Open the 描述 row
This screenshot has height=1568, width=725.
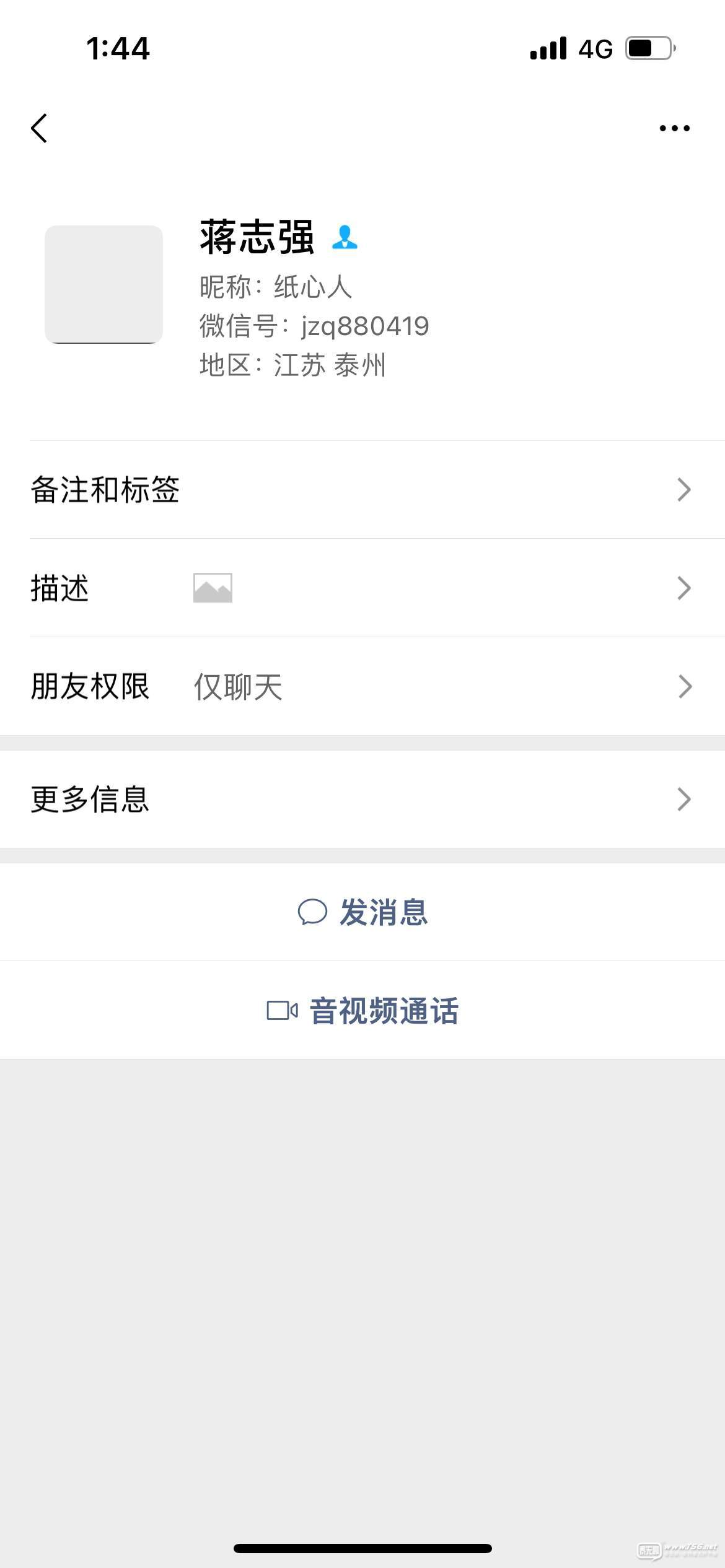click(362, 588)
